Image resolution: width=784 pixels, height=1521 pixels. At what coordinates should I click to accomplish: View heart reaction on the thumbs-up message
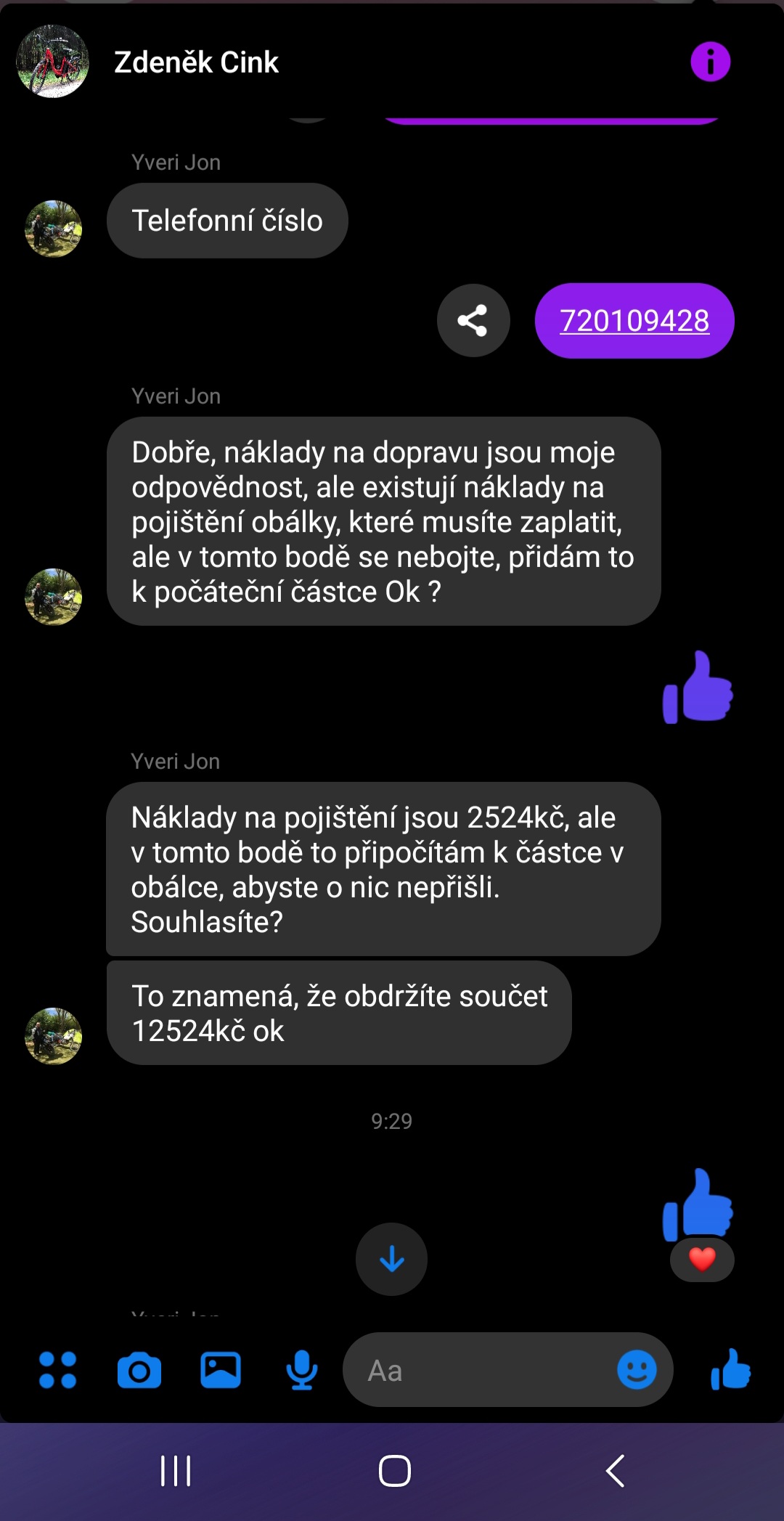(702, 1260)
